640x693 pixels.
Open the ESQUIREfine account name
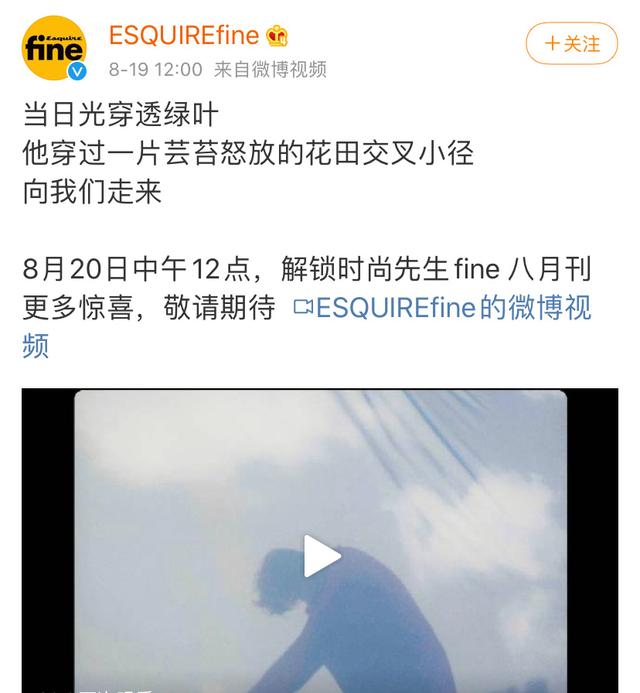click(x=185, y=36)
